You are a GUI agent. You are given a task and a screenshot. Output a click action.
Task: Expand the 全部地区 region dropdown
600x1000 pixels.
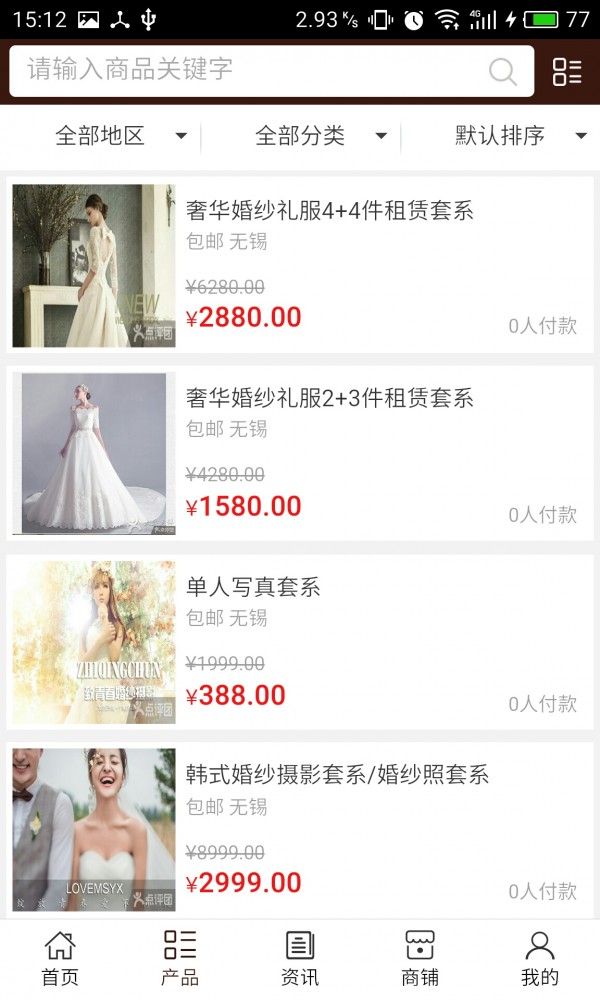click(x=120, y=136)
